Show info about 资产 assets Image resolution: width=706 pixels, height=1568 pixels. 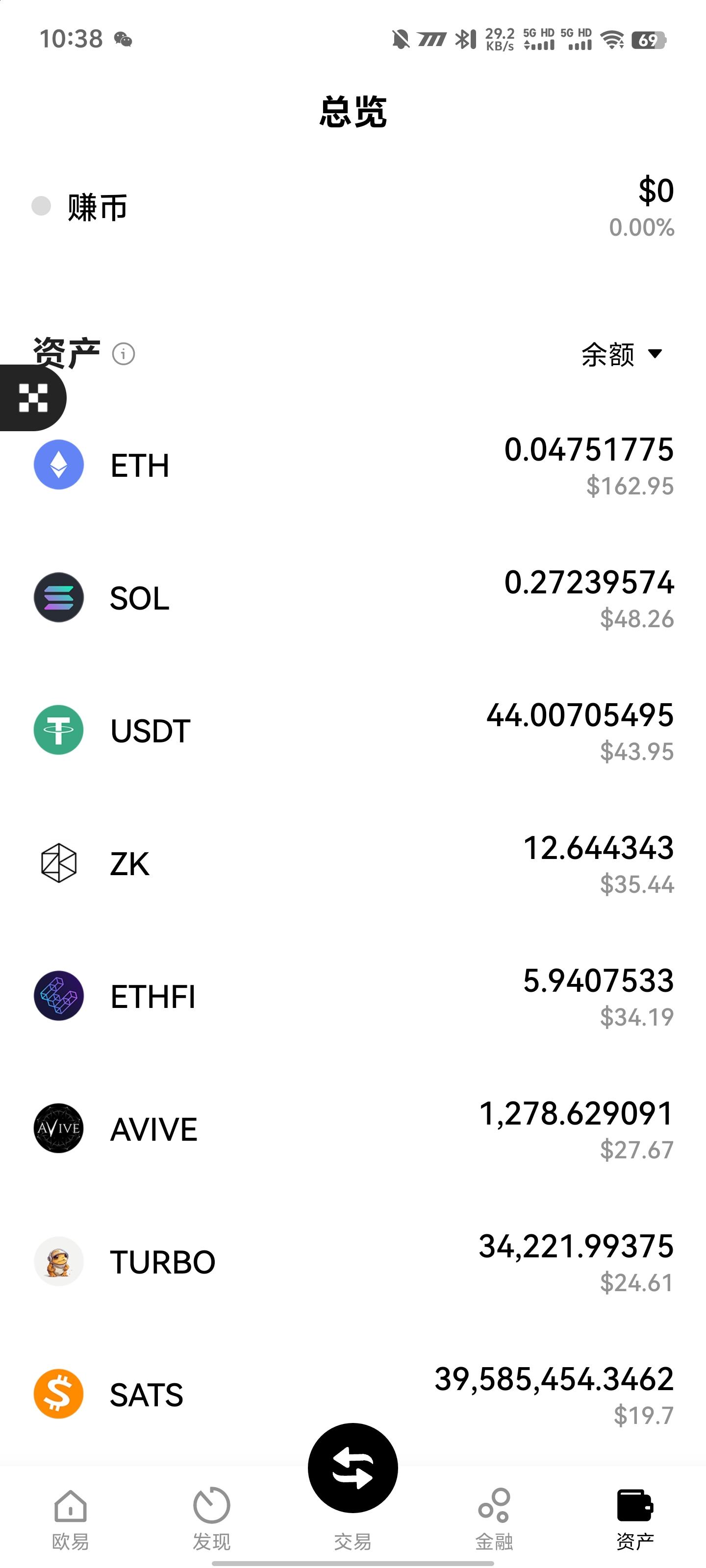click(x=124, y=354)
